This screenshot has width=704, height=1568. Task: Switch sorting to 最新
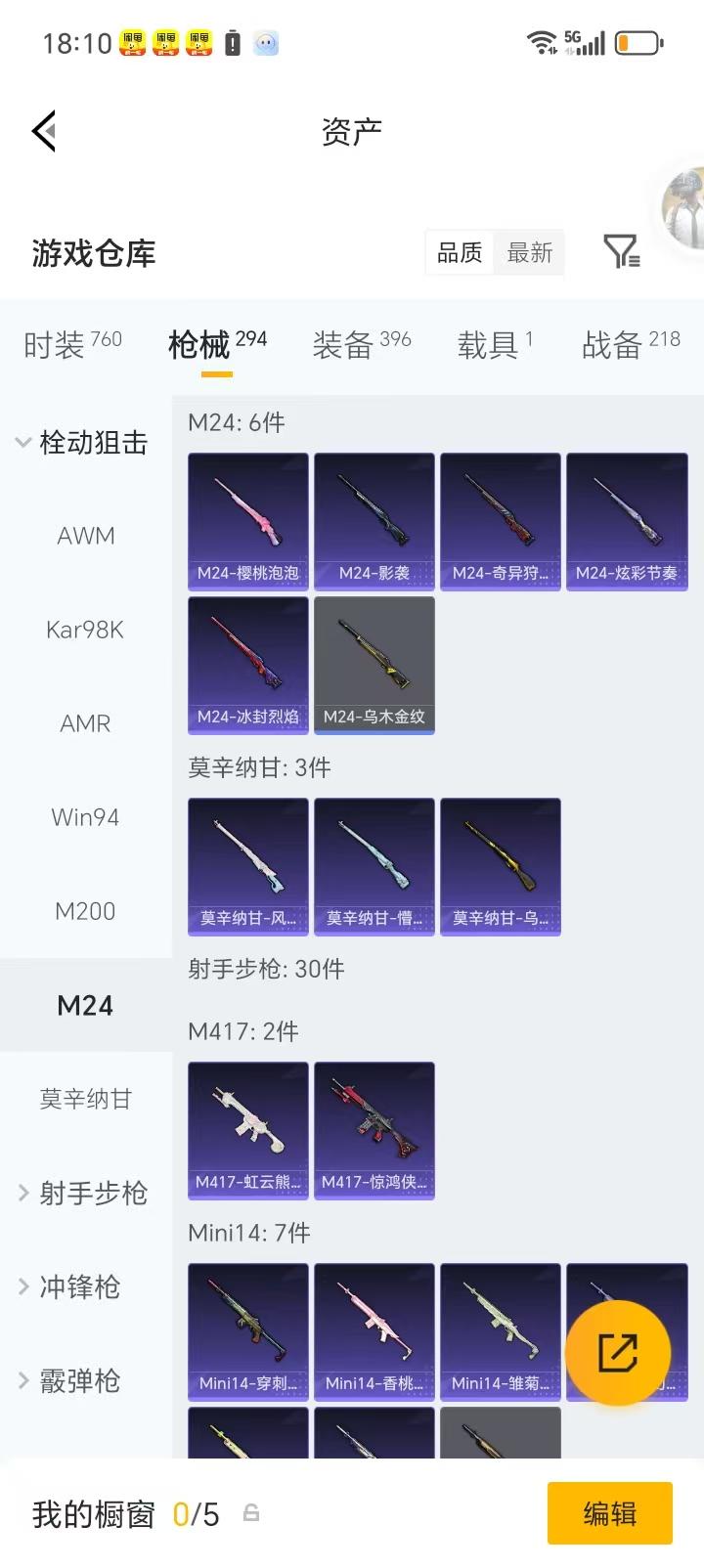[529, 252]
